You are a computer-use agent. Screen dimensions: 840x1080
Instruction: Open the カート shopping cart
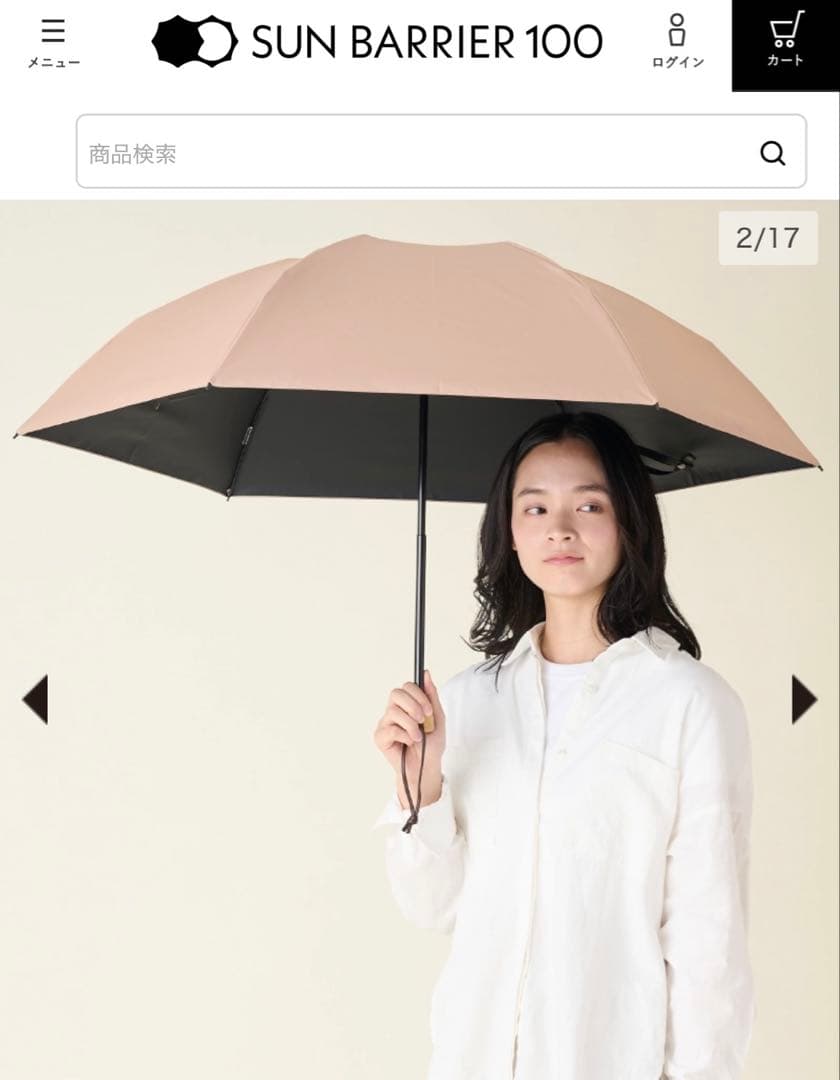[785, 43]
